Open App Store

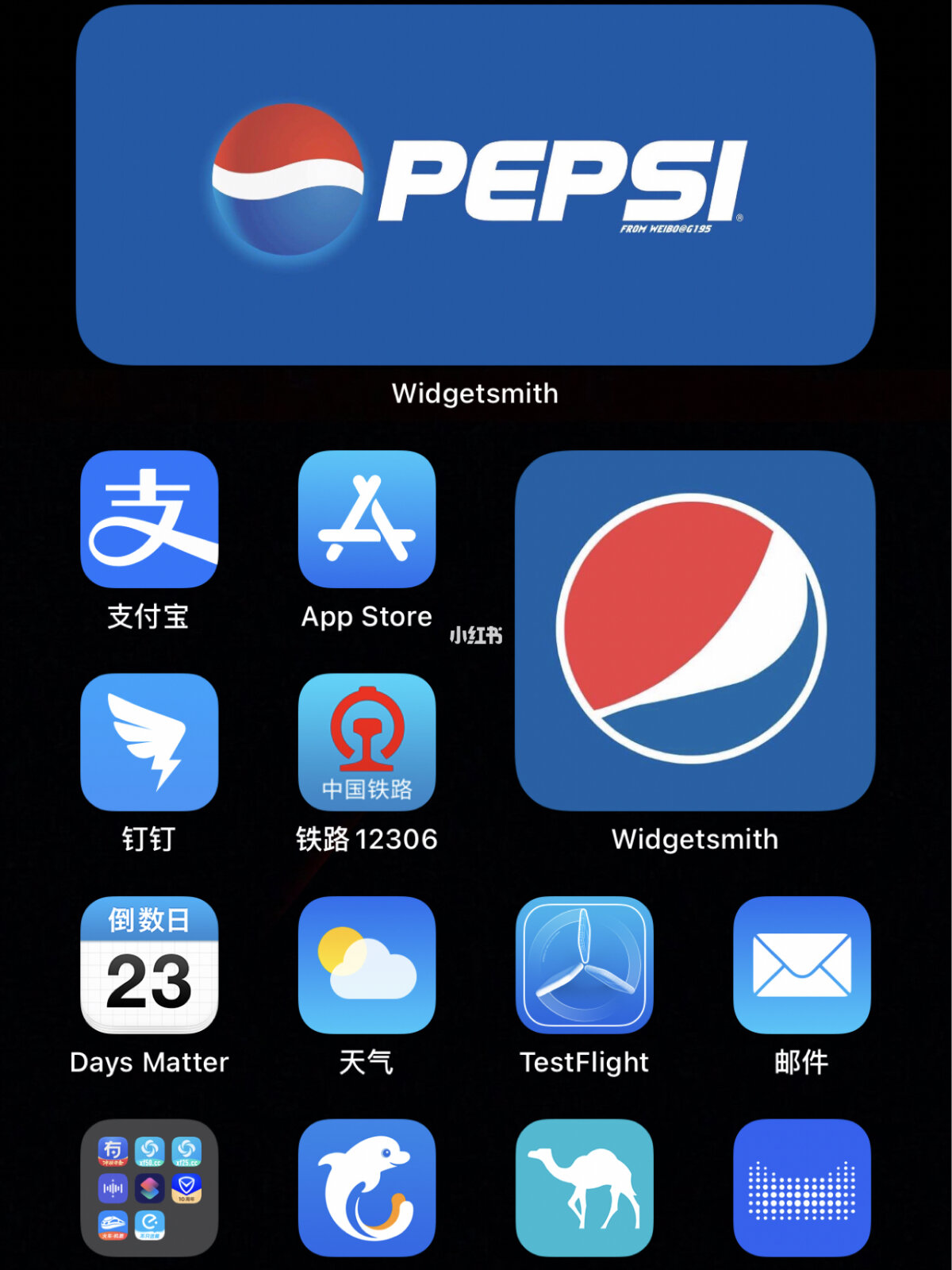[x=367, y=519]
